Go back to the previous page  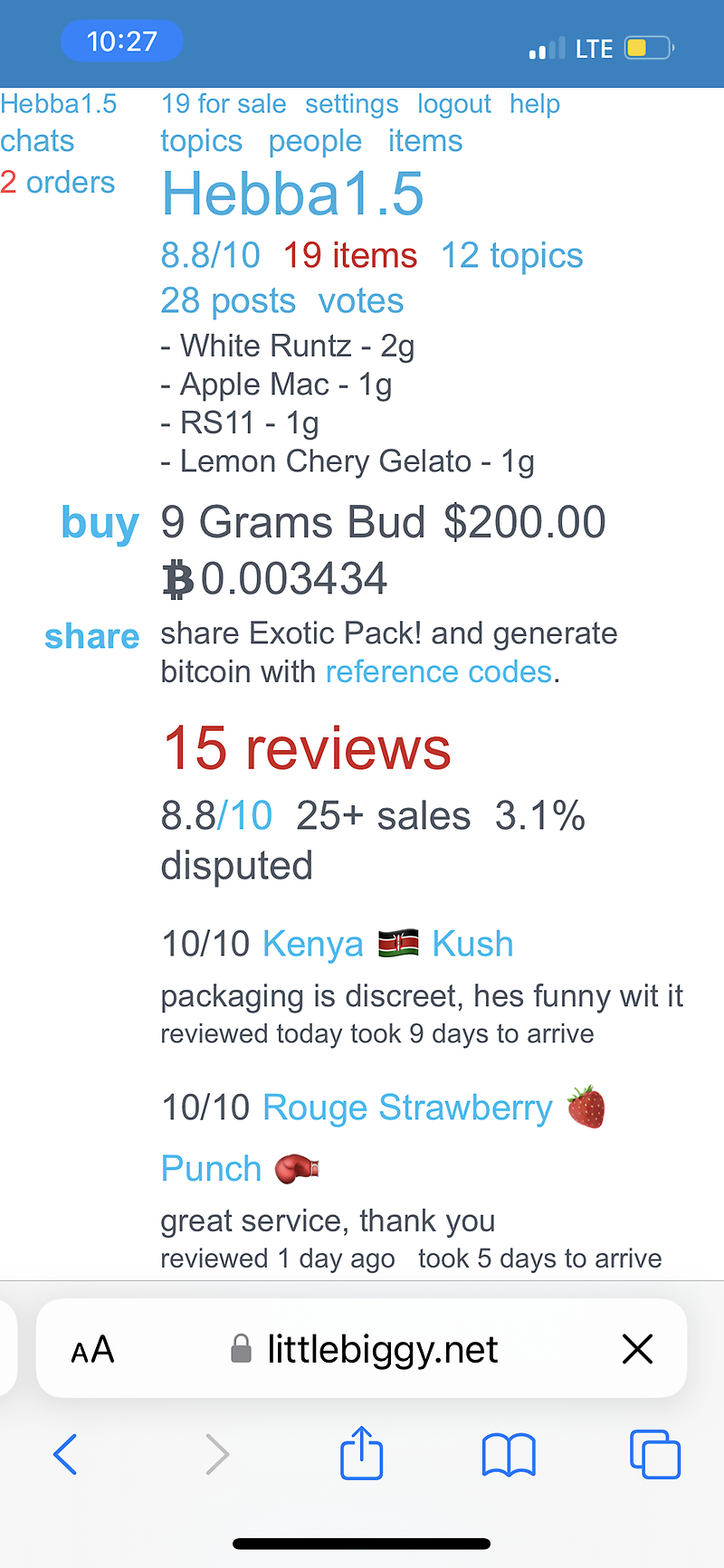pyautogui.click(x=65, y=1454)
